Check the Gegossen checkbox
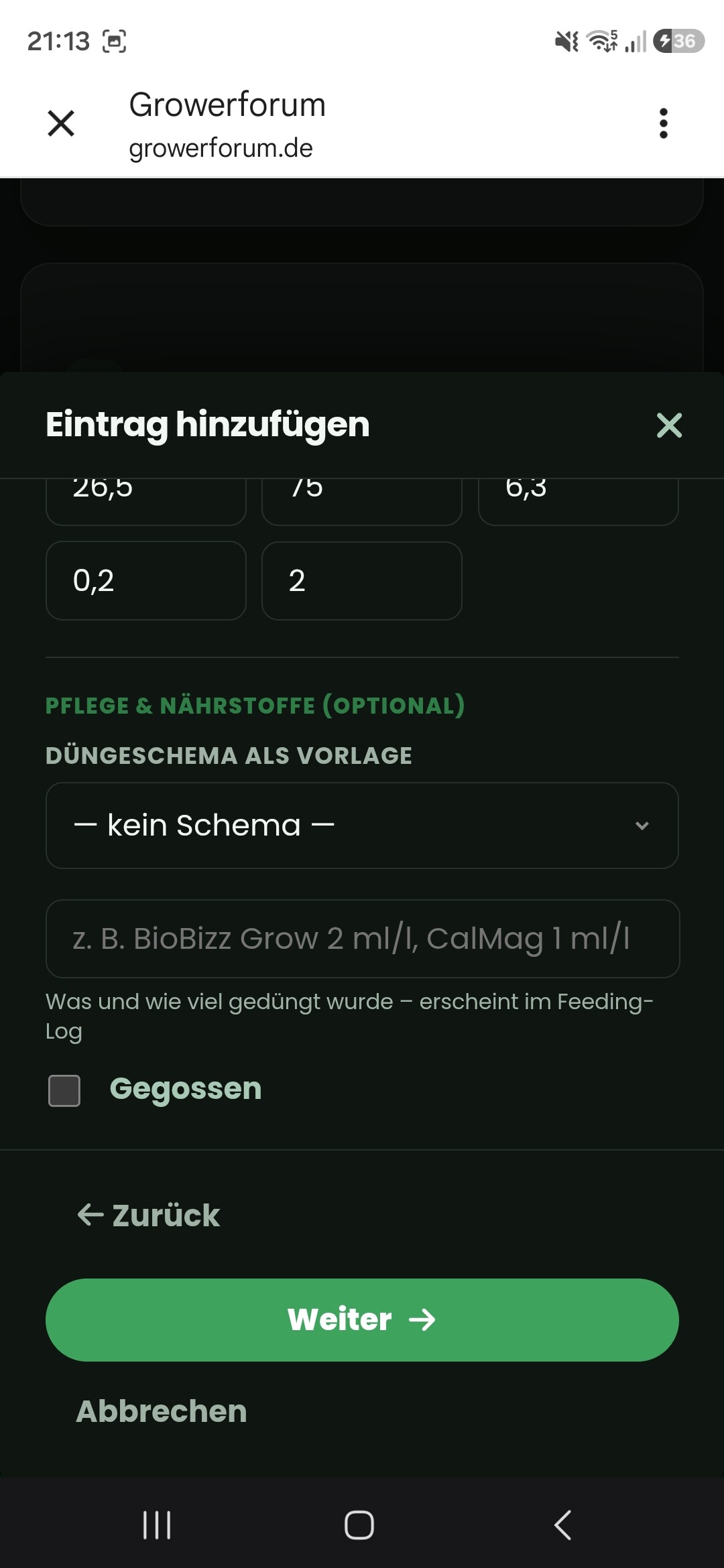Viewport: 724px width, 1568px height. [64, 1090]
